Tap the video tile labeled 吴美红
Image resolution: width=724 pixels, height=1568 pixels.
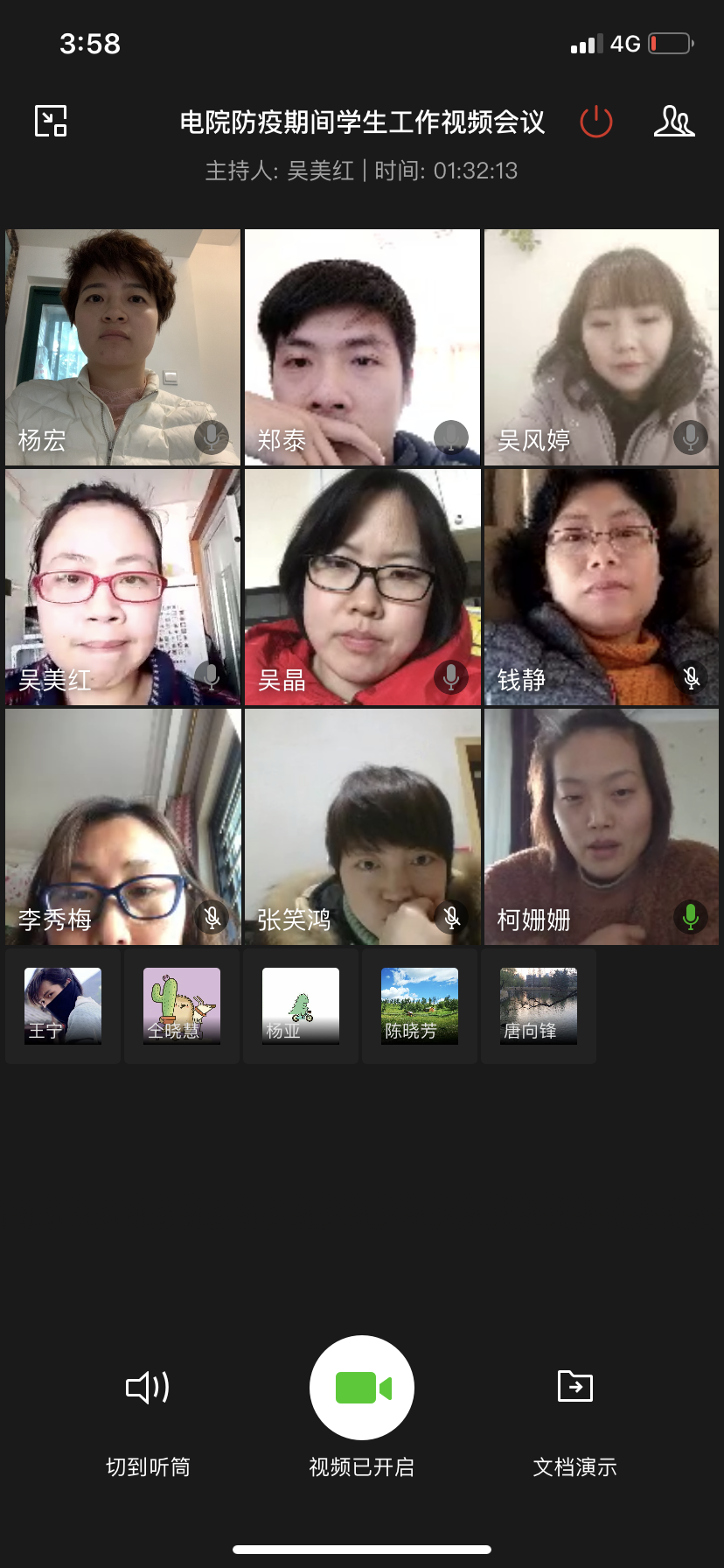click(122, 587)
